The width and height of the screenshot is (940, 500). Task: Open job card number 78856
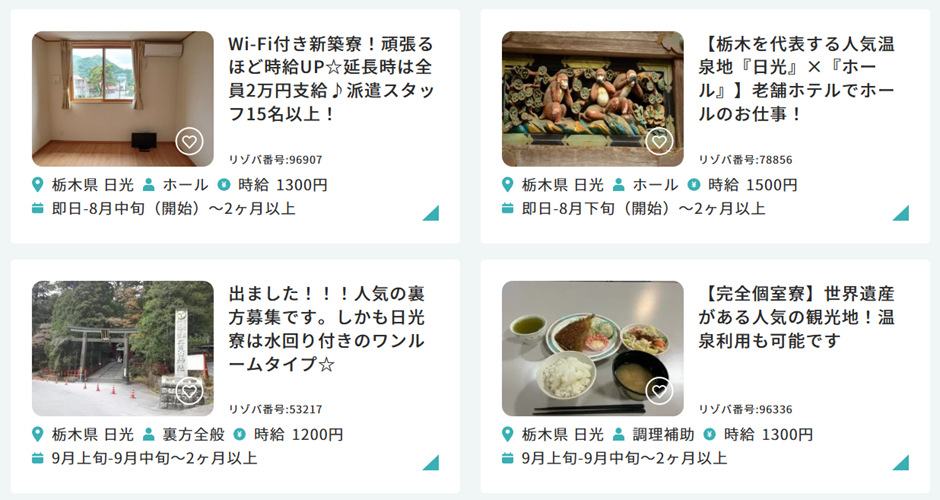800,80
